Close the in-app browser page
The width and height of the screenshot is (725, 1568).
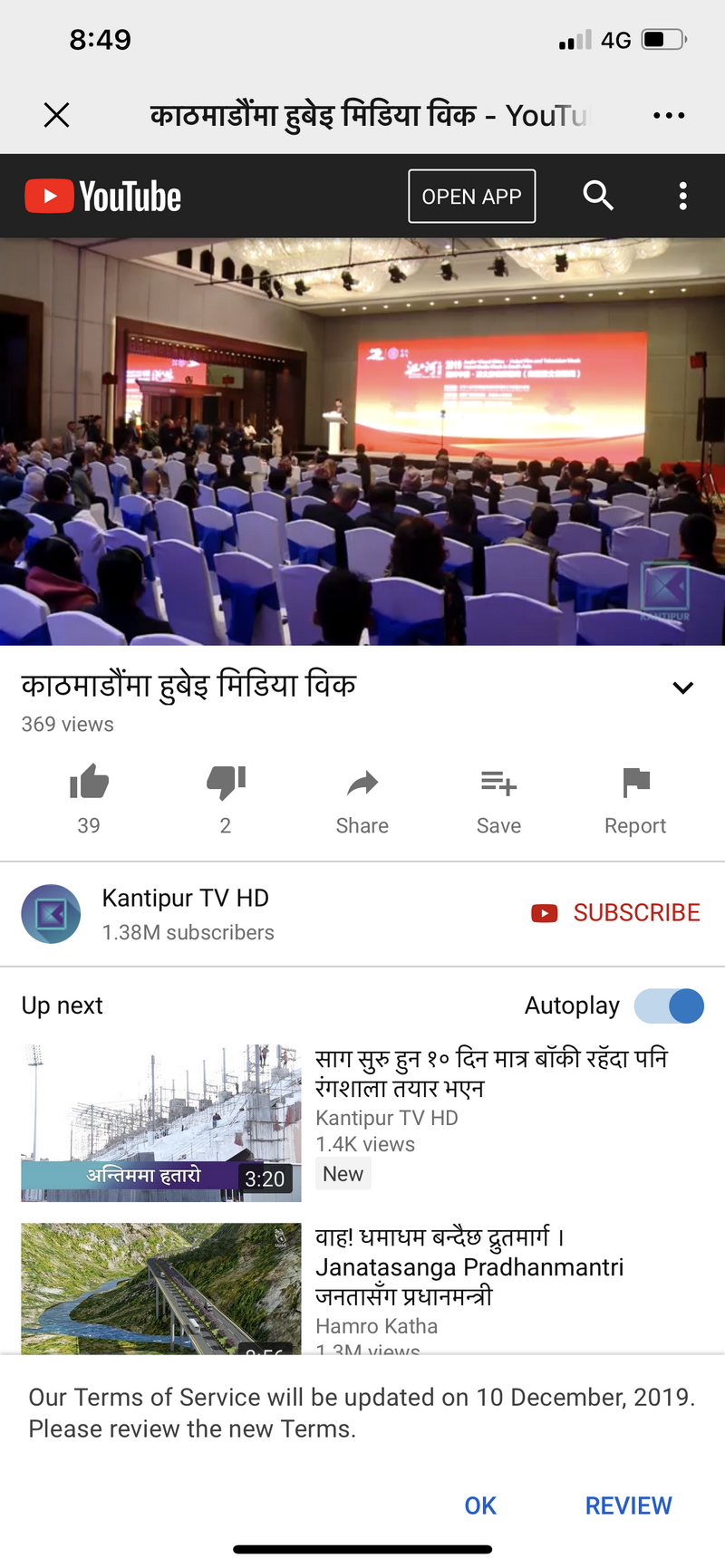pos(56,115)
